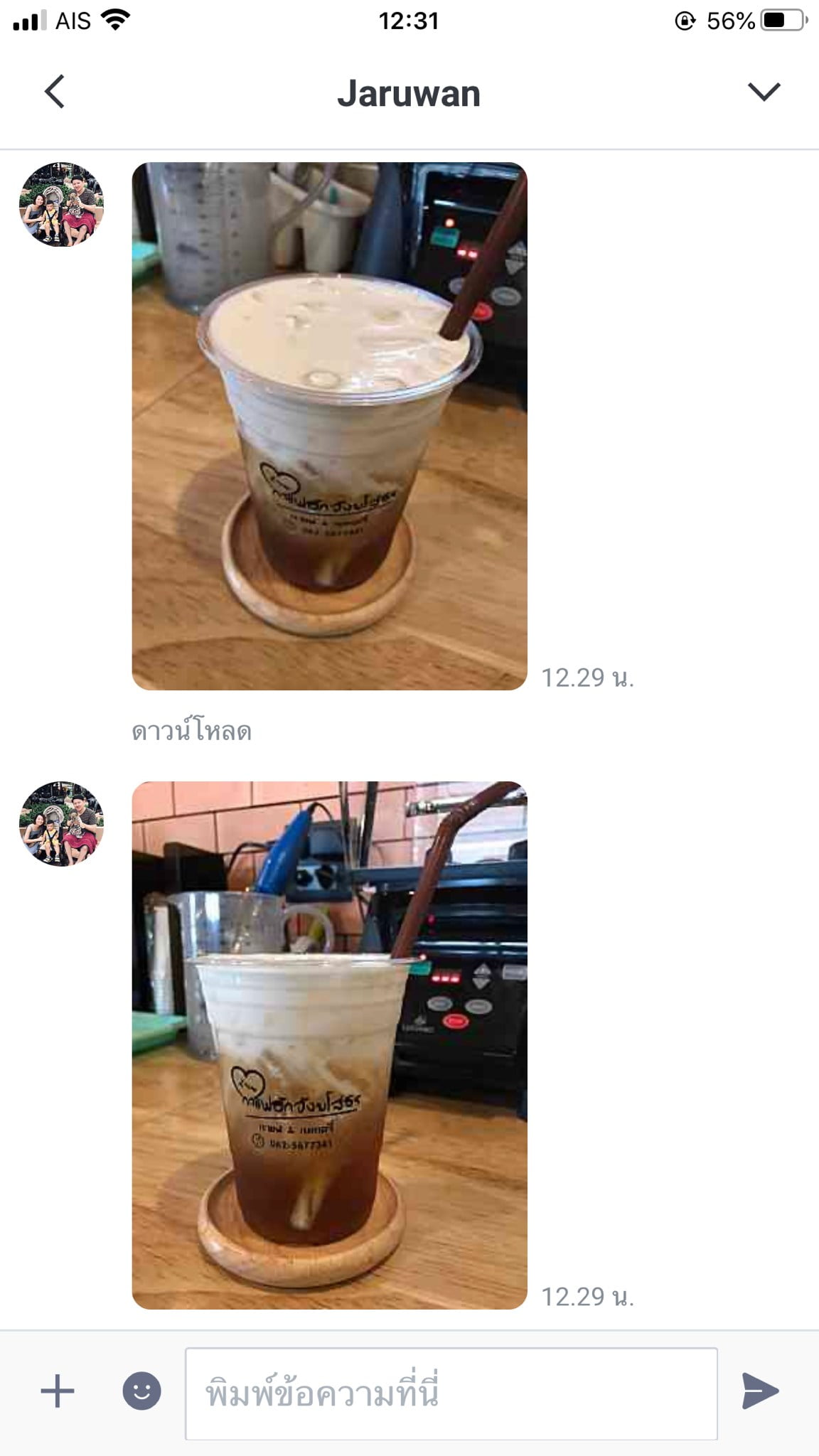Open the plus attachment menu
The height and width of the screenshot is (1456, 819).
click(58, 1391)
